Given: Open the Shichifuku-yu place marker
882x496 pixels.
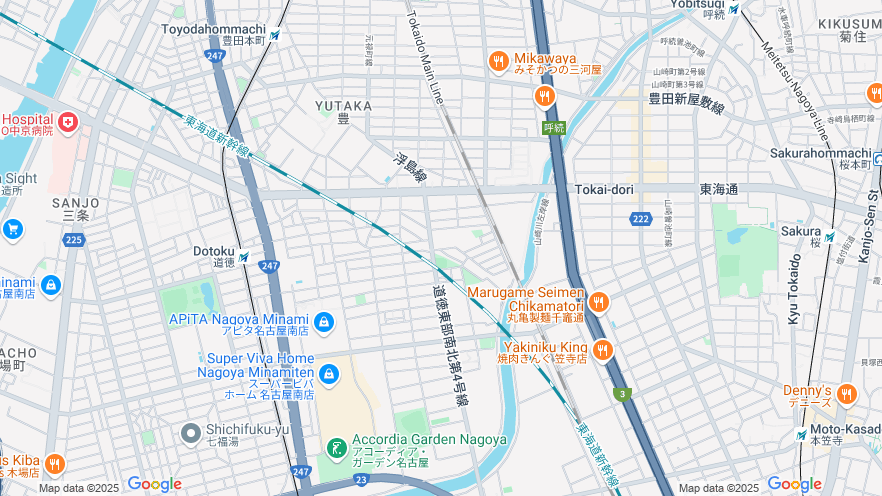Looking at the screenshot, I should (x=191, y=433).
